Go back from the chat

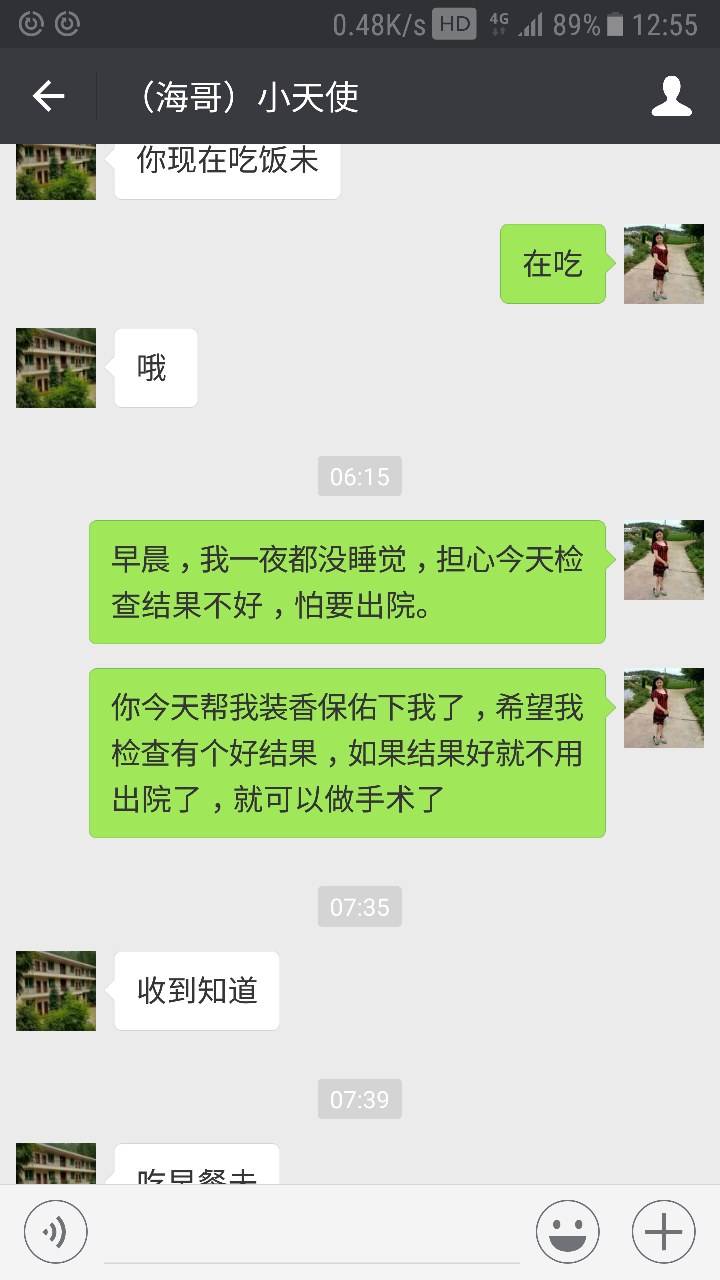tap(48, 97)
